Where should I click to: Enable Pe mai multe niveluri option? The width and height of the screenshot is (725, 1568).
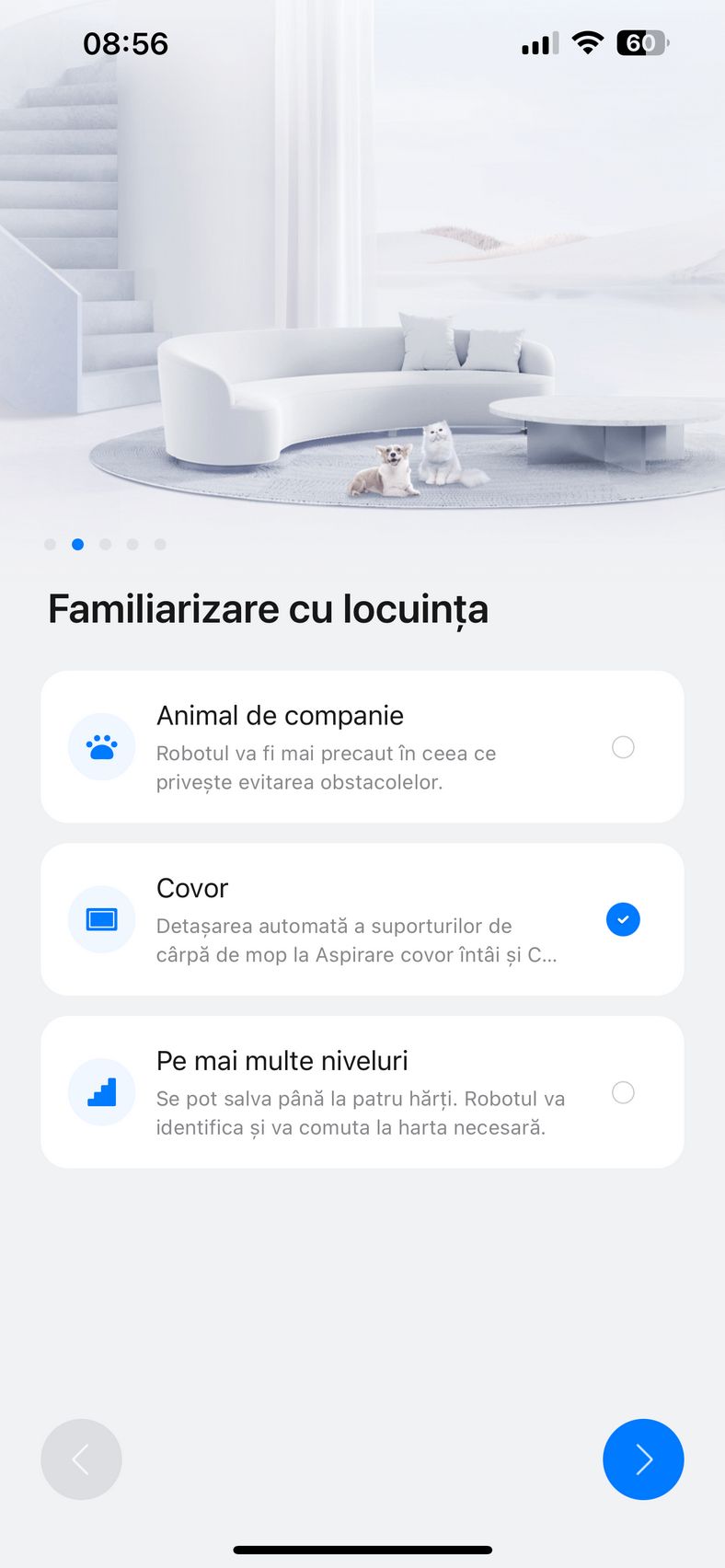pyautogui.click(x=623, y=1092)
